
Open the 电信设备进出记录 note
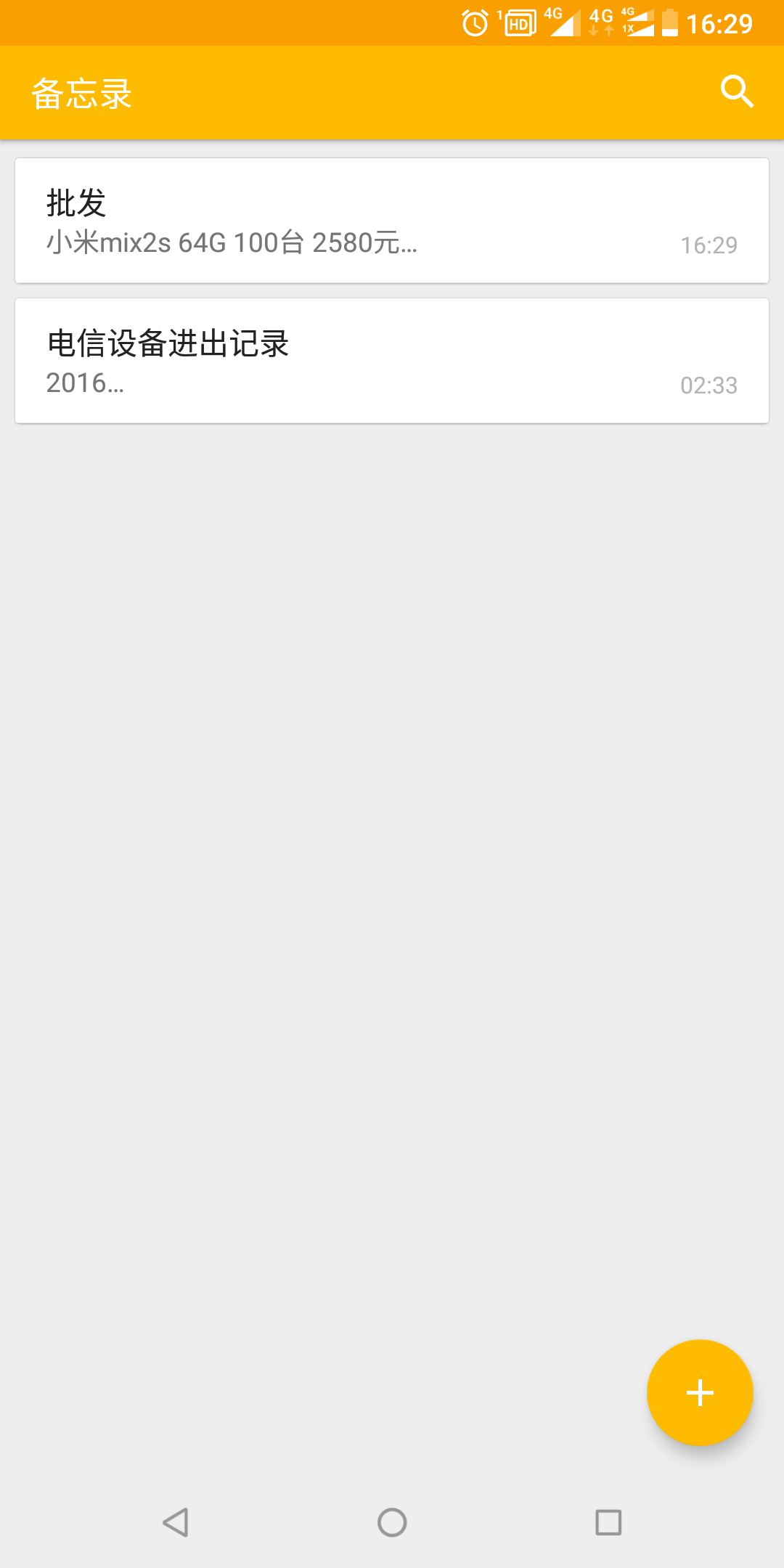[x=392, y=361]
